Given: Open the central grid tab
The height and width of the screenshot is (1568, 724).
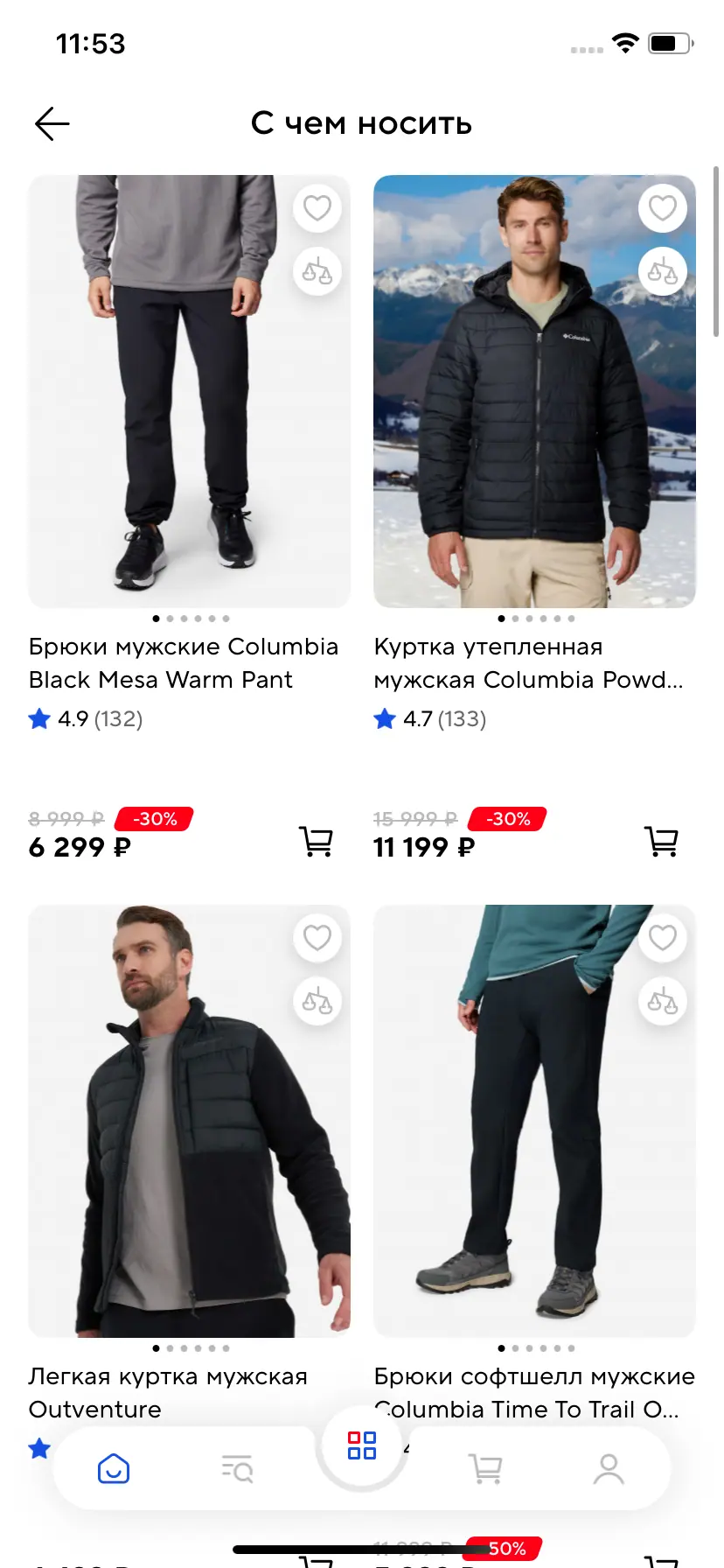Looking at the screenshot, I should click(x=362, y=1445).
